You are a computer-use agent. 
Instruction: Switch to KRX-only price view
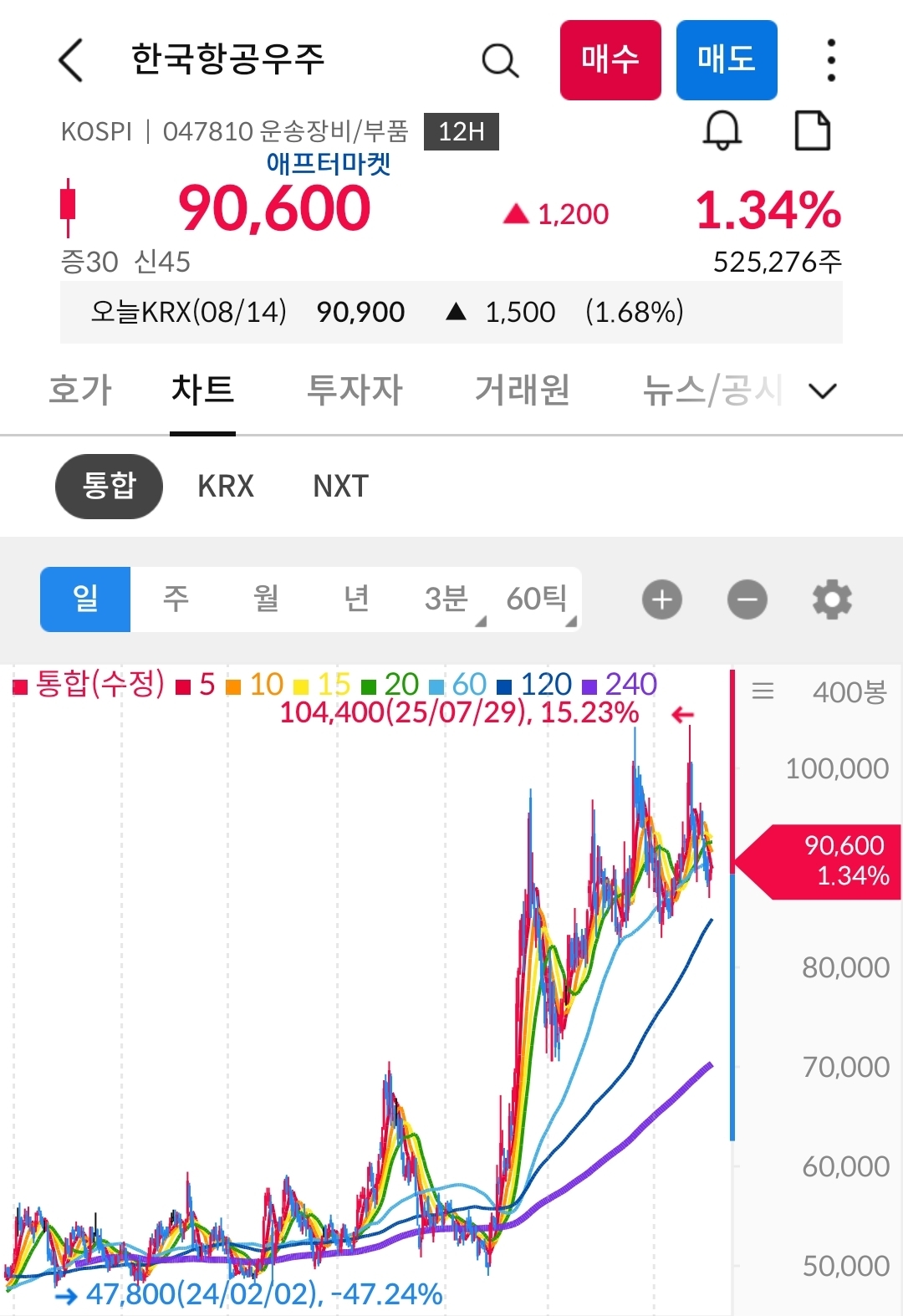point(225,486)
